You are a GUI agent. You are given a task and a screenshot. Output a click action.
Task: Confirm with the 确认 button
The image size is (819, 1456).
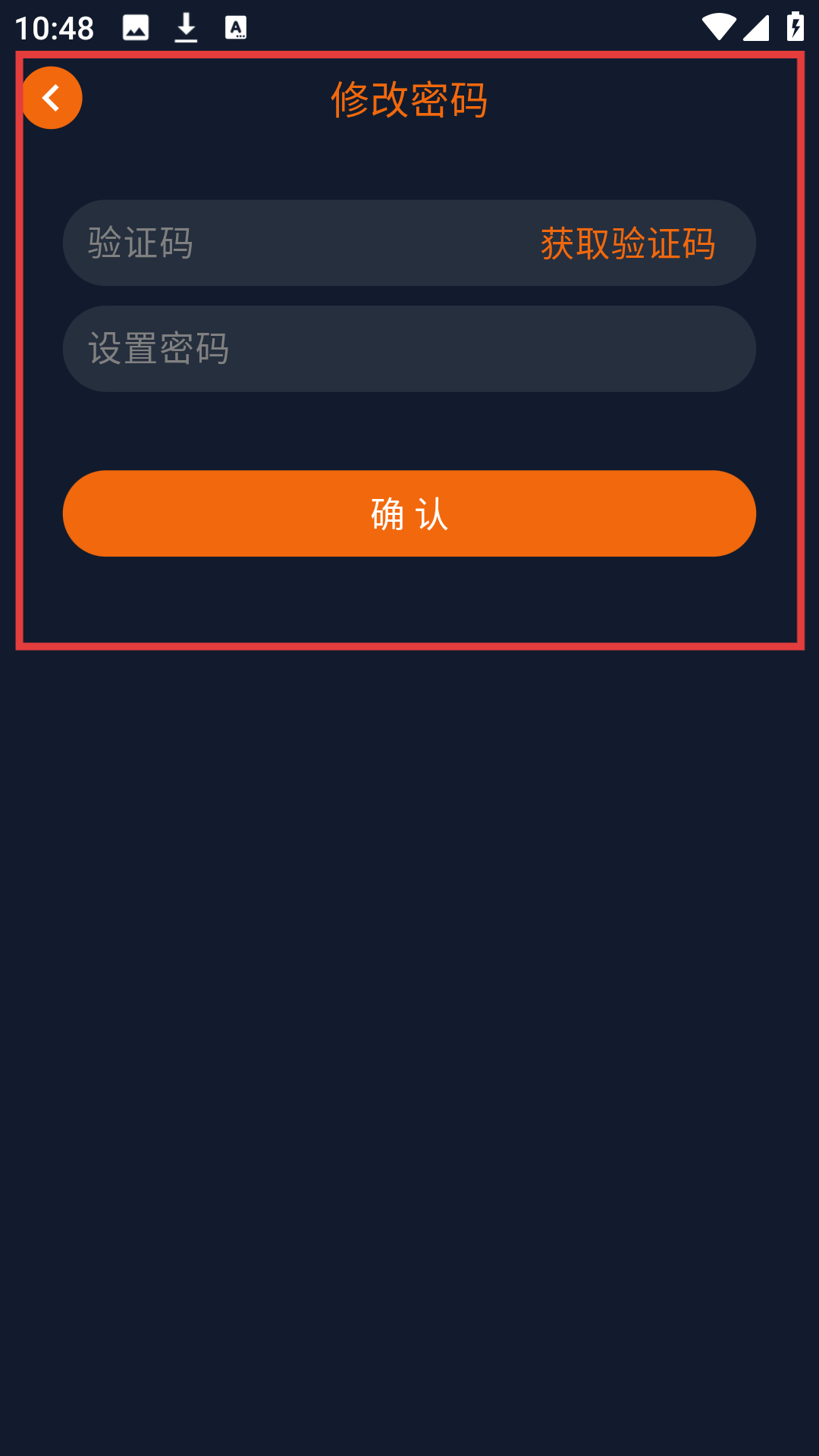(409, 513)
